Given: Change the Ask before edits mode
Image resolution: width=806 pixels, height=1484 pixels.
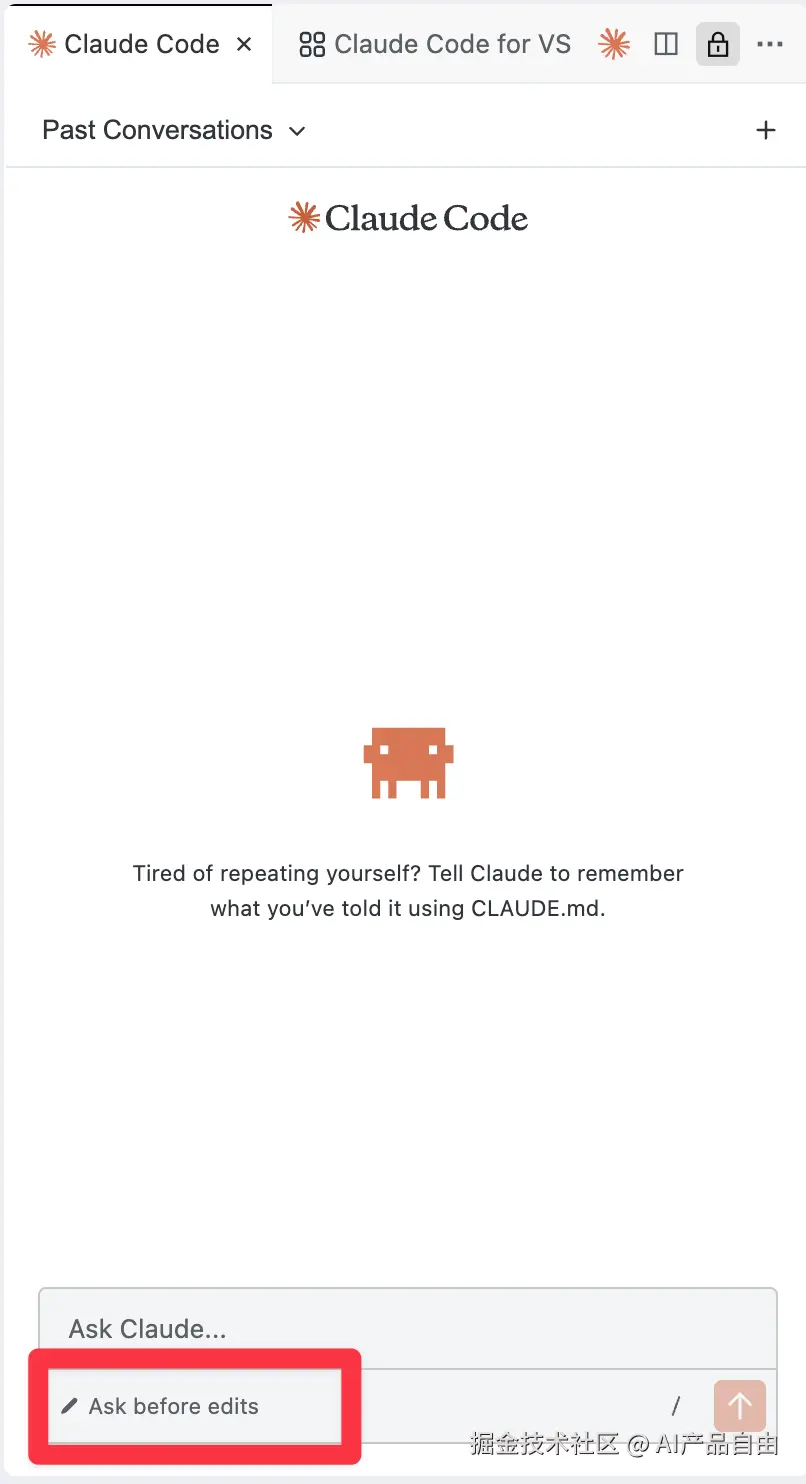Looking at the screenshot, I should coord(161,1406).
